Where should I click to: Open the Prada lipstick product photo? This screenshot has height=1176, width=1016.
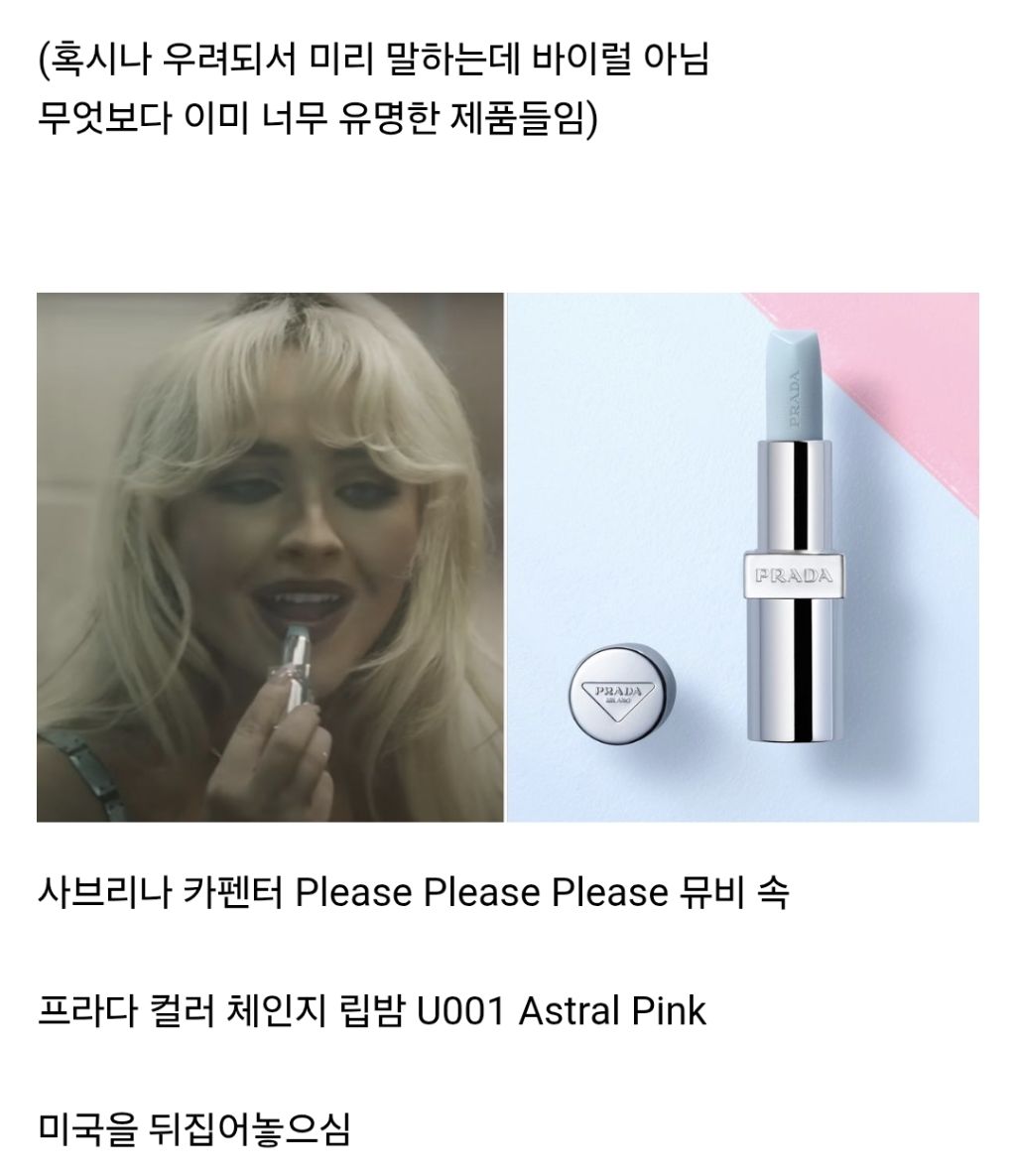pyautogui.click(x=743, y=558)
